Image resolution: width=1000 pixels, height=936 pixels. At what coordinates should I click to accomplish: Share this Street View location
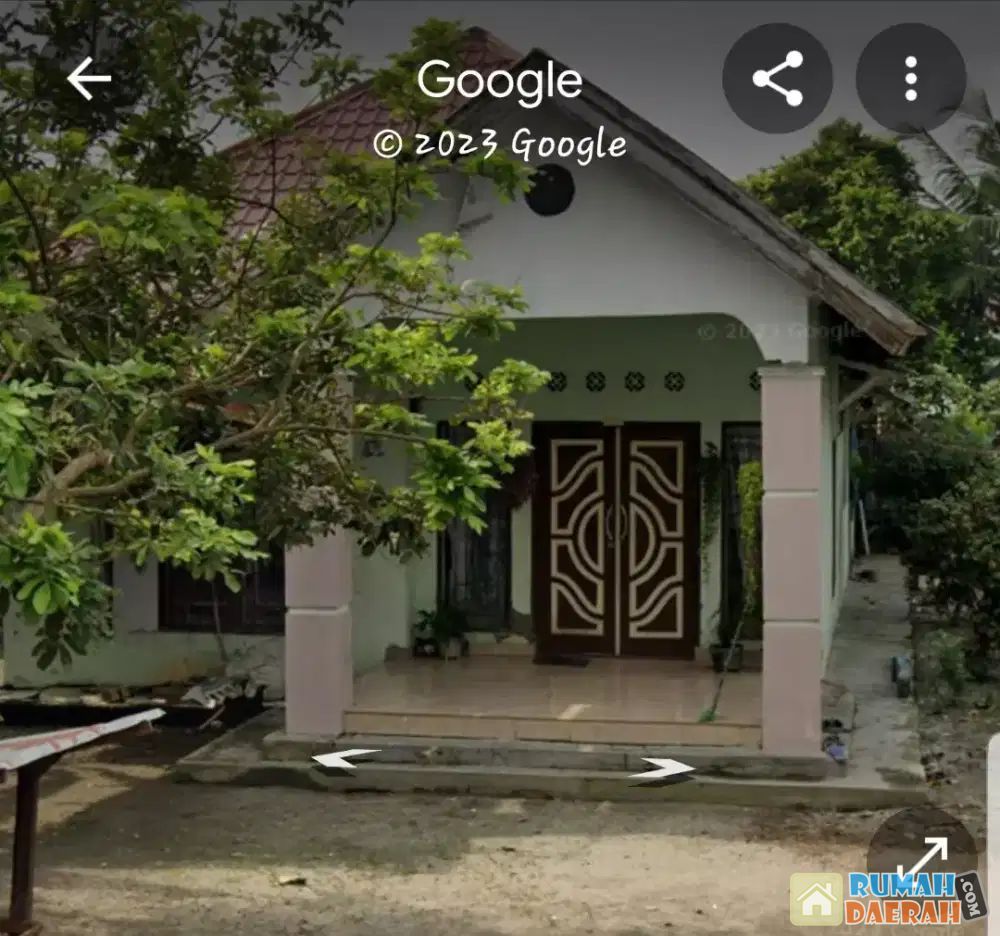click(x=777, y=78)
